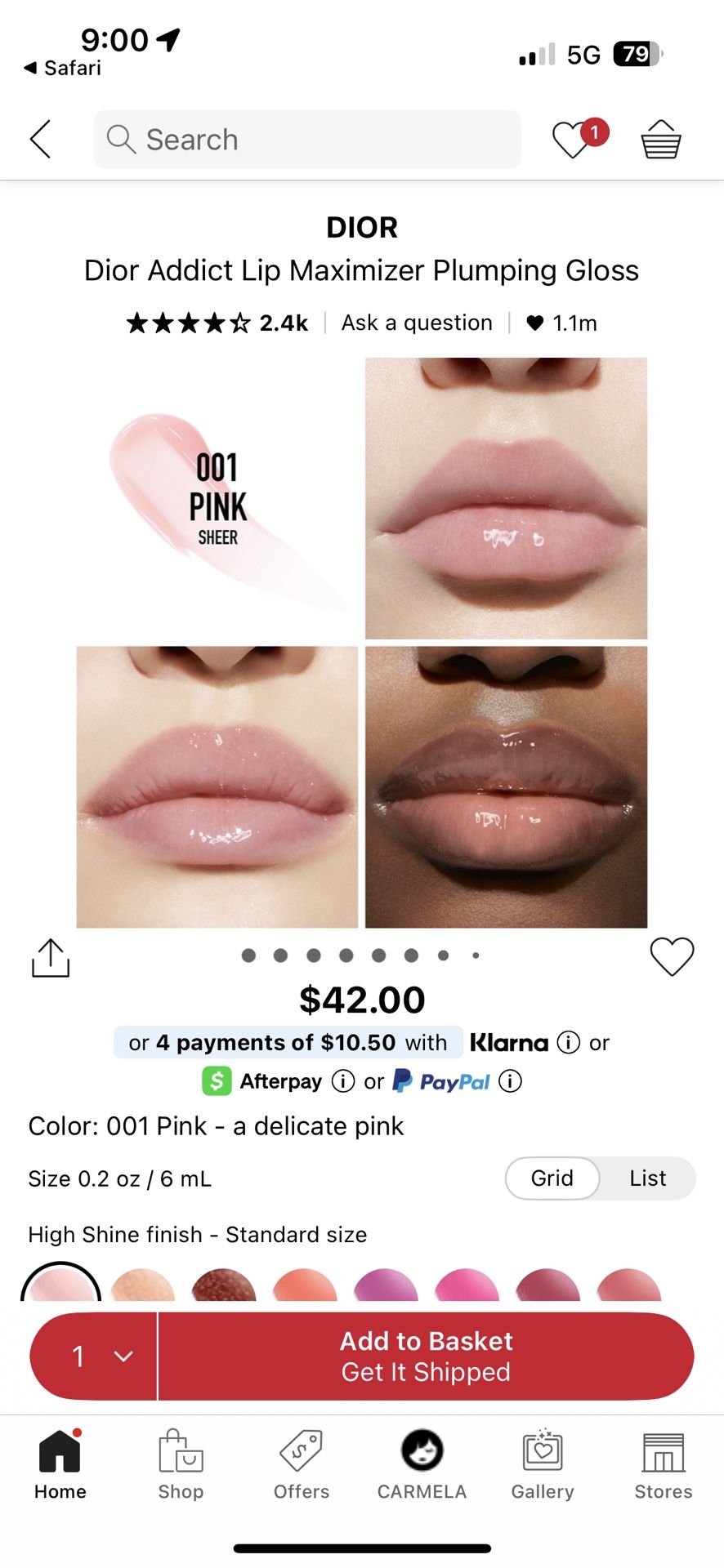Screen dimensions: 724x1568
Task: Open the CARMELA profile tab
Action: click(x=422, y=1465)
